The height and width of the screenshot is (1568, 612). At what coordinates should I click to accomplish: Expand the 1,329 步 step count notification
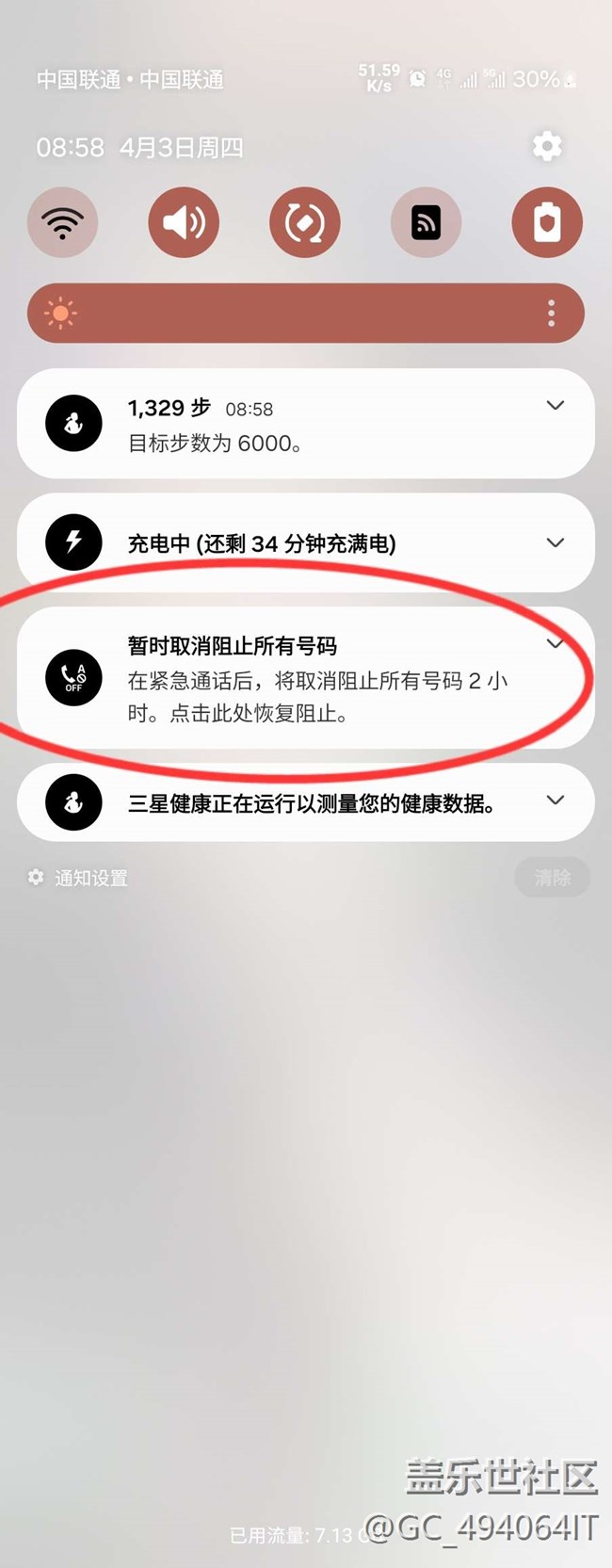click(x=556, y=406)
